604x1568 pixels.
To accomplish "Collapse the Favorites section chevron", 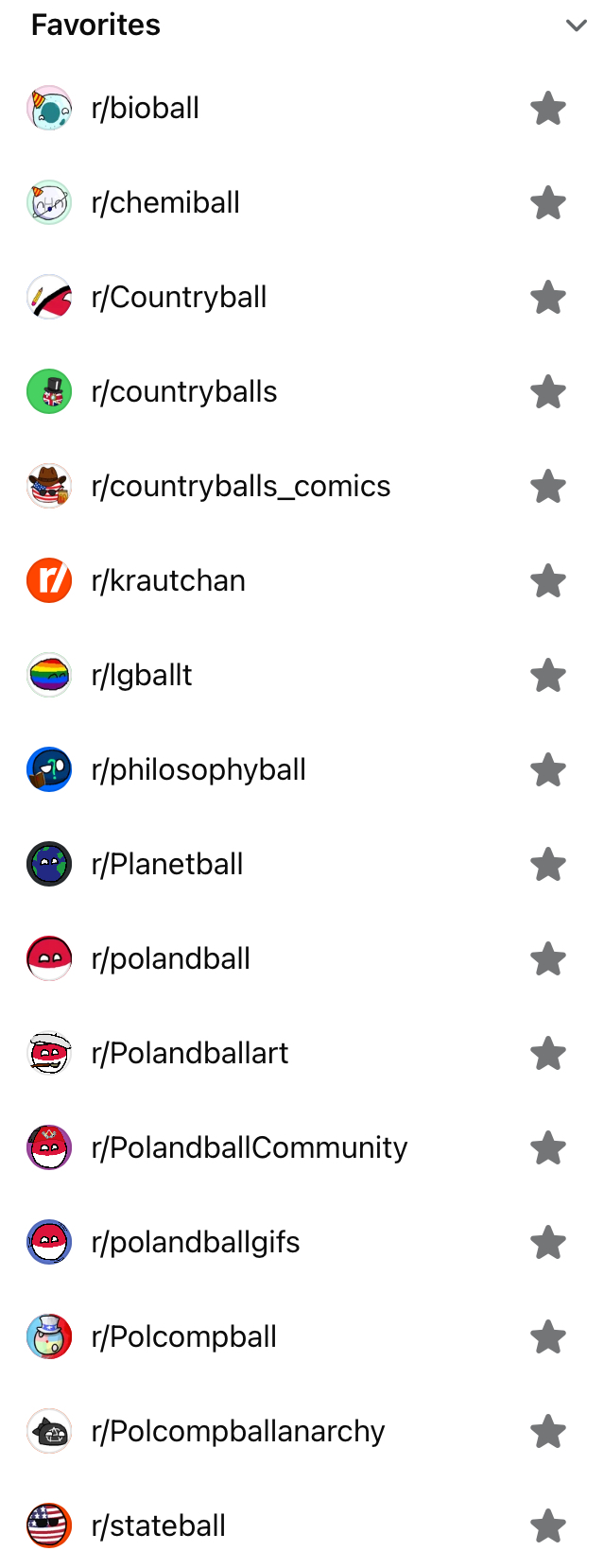I will (x=576, y=26).
